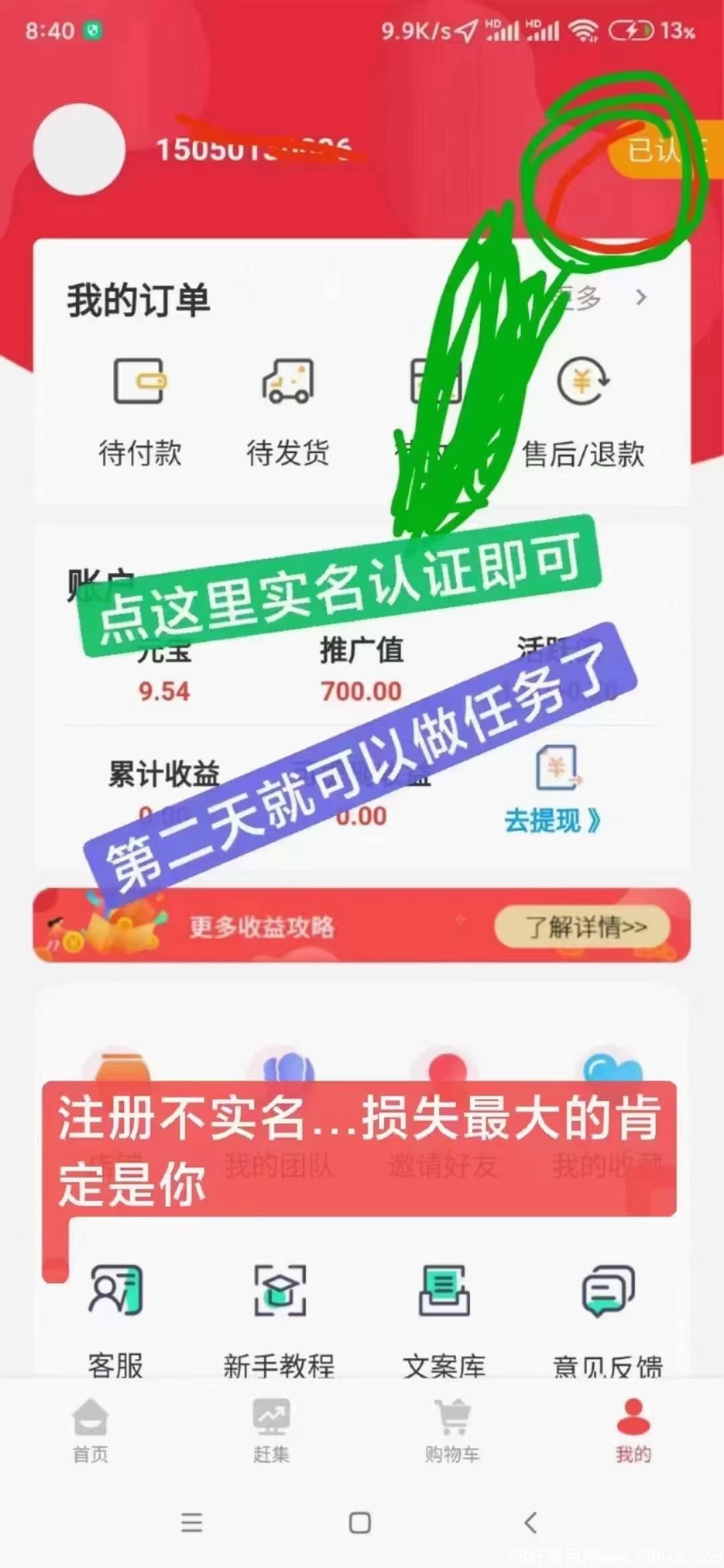Open the 待付款 orders
The image size is (724, 1568).
click(x=139, y=410)
